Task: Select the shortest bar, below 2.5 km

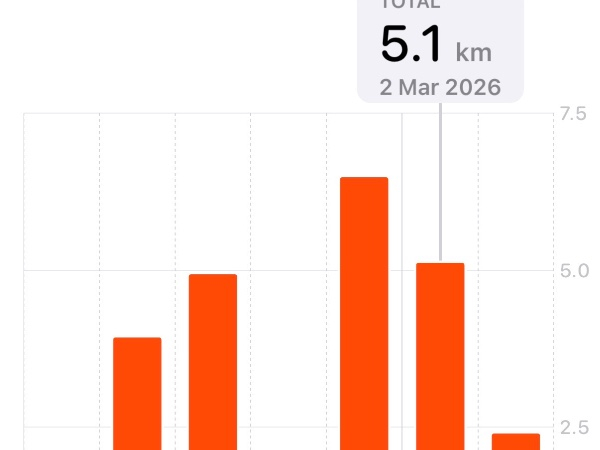Action: pos(516,441)
